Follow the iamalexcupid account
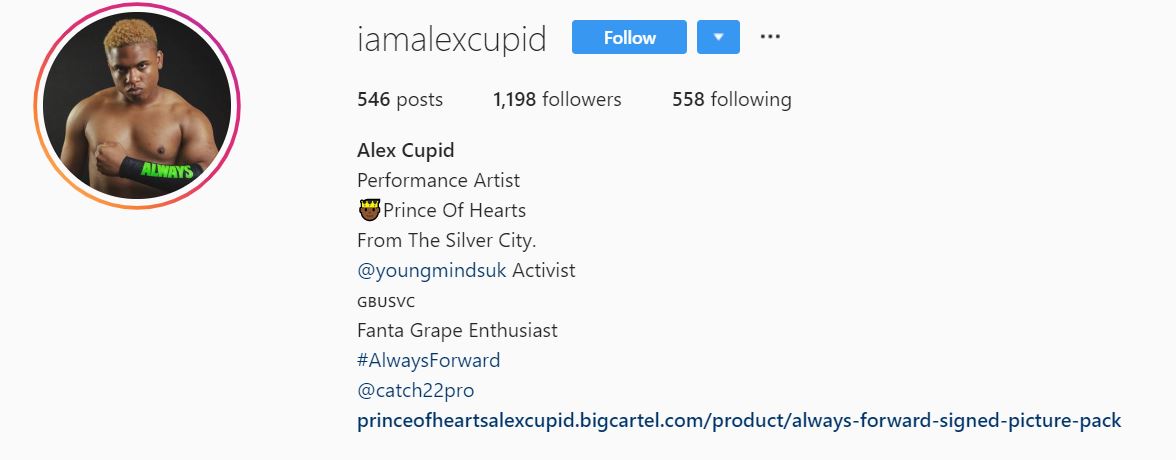This screenshot has width=1176, height=460. tap(628, 38)
